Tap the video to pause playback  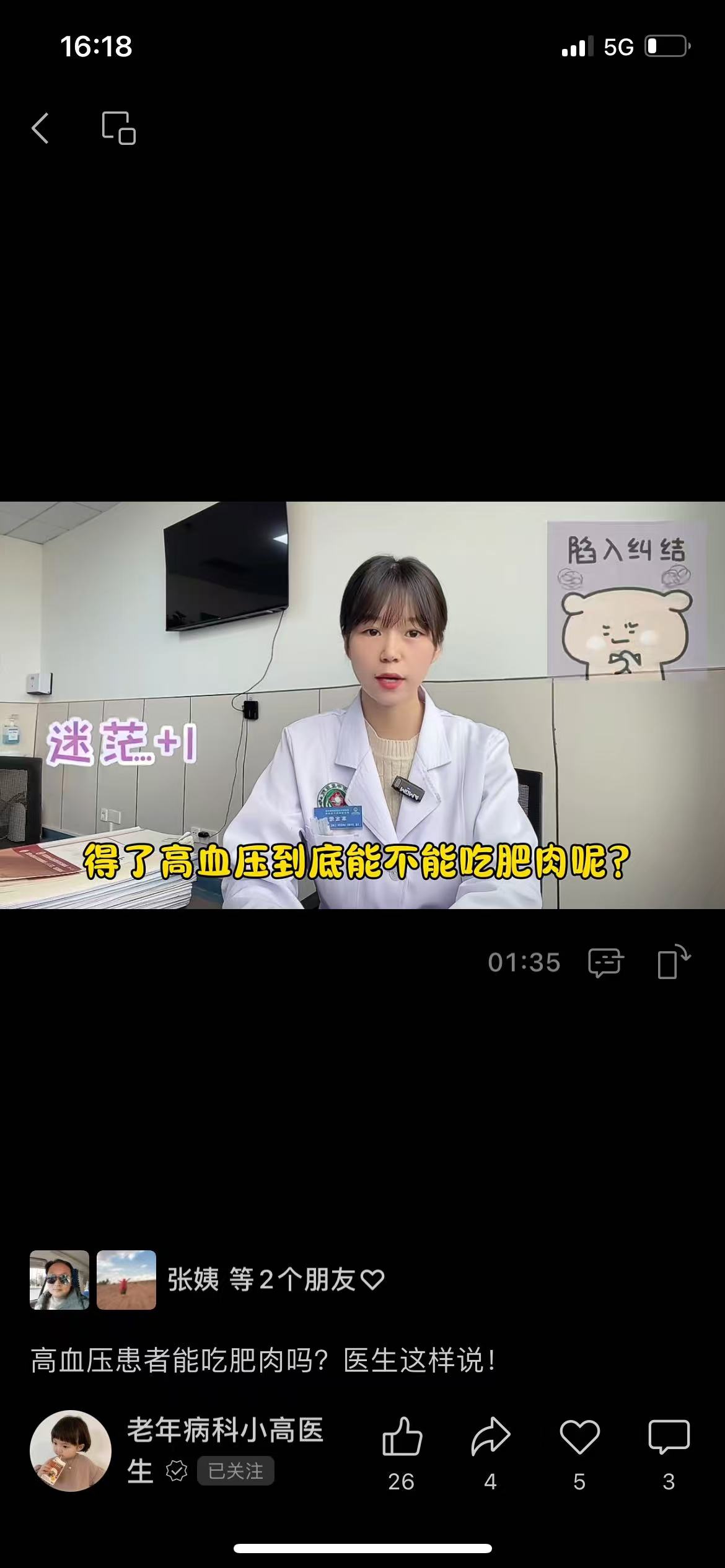pos(362,705)
